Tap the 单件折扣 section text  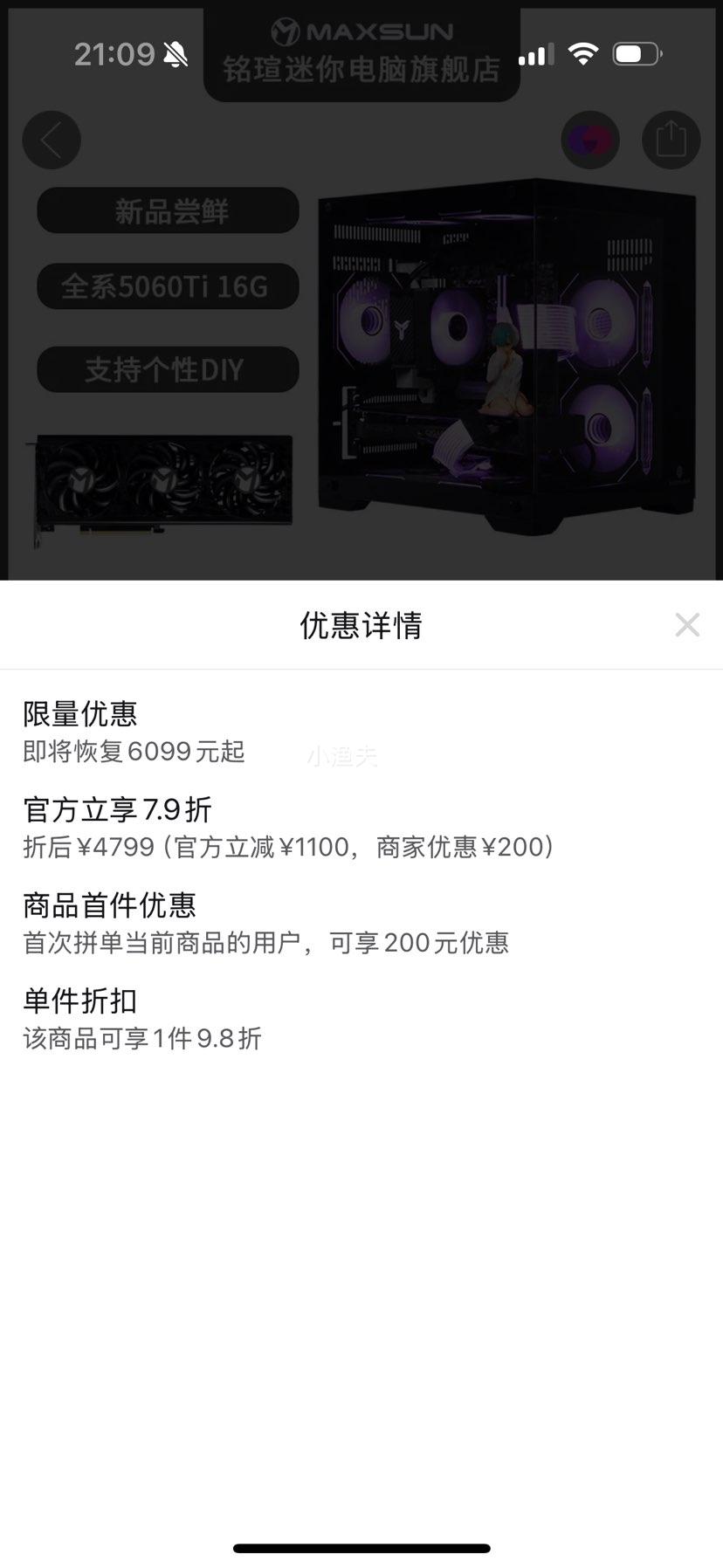pyautogui.click(x=79, y=1001)
